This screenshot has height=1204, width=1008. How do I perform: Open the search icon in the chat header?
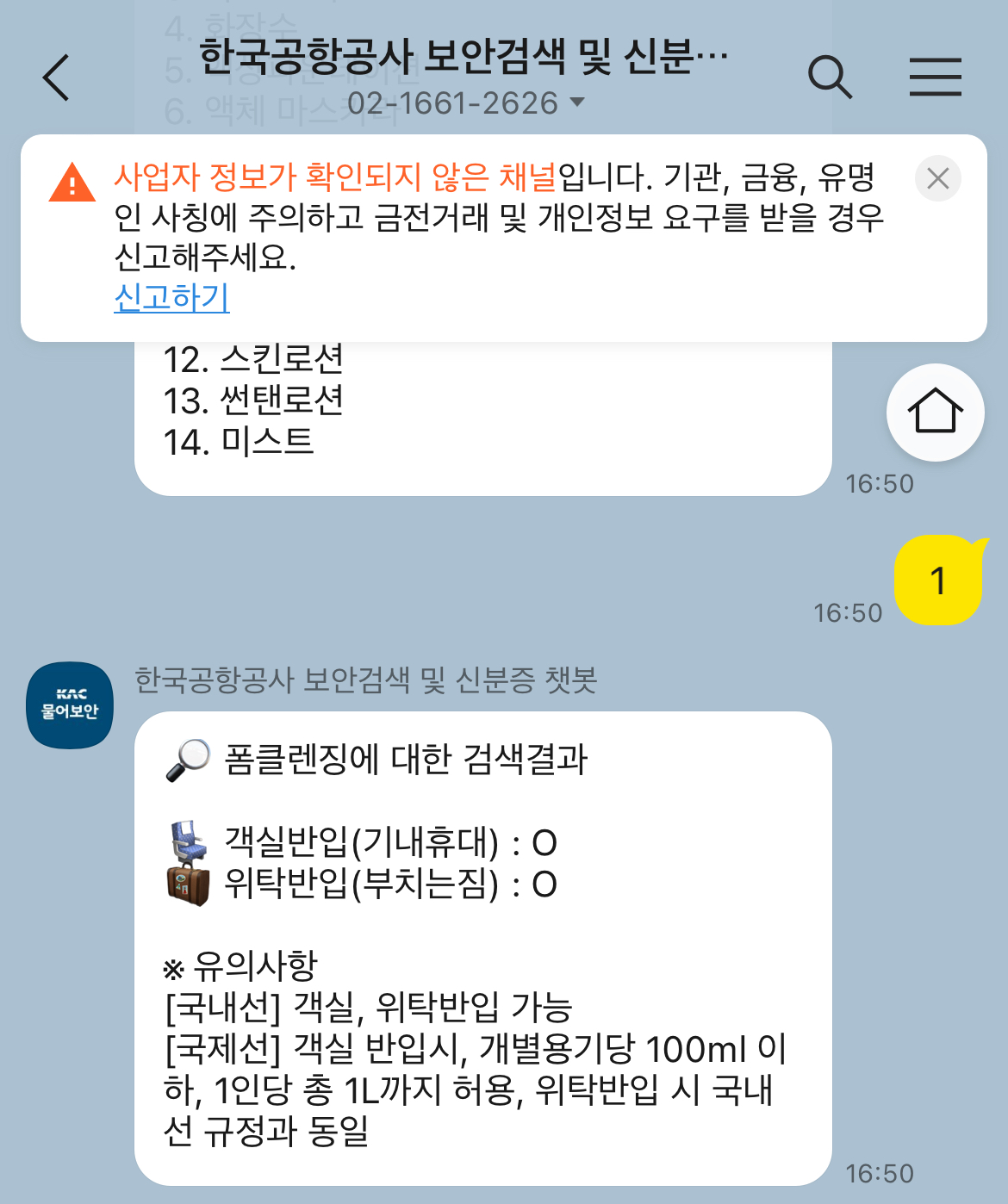(830, 77)
